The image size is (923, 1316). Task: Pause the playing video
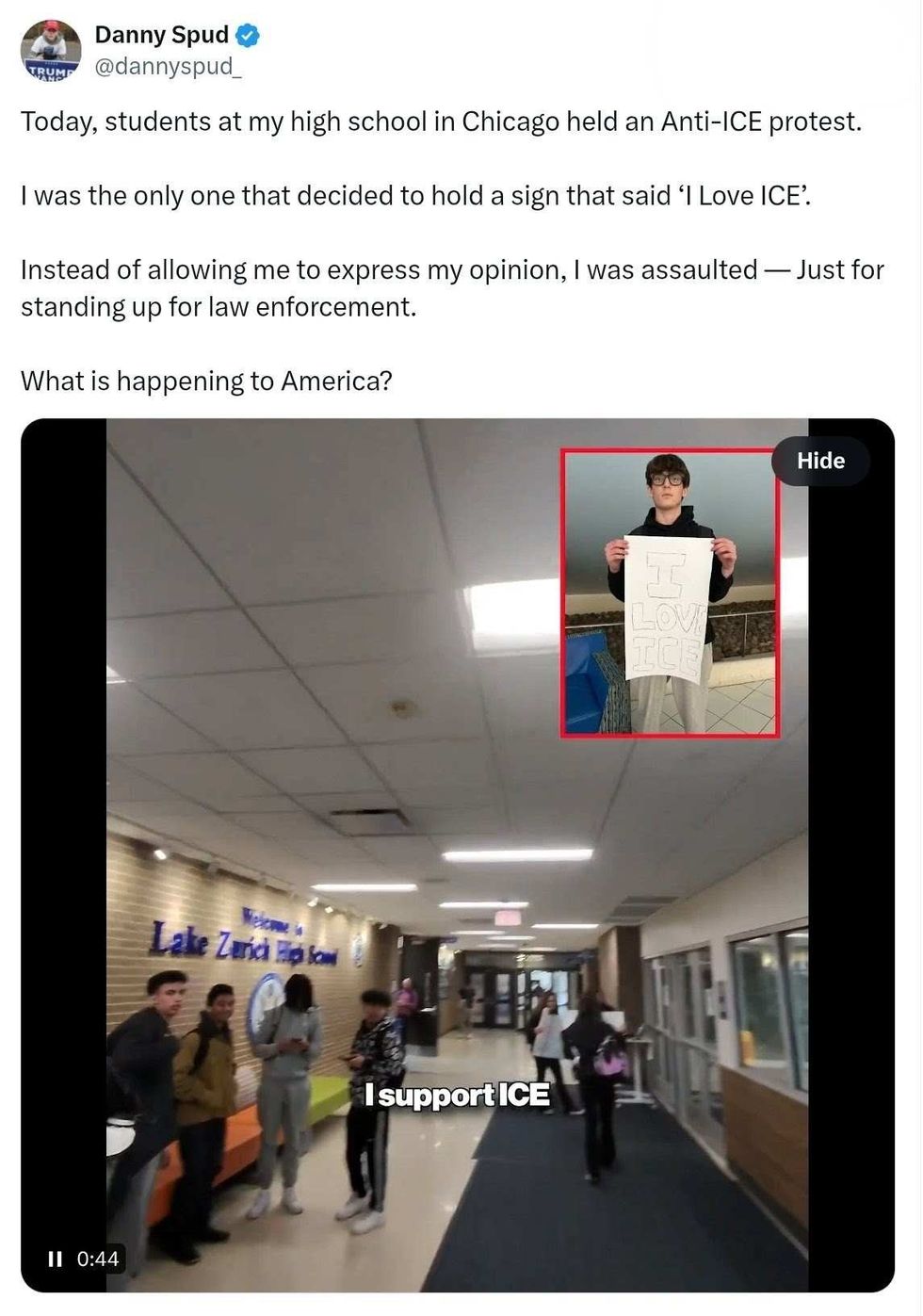(x=56, y=1259)
